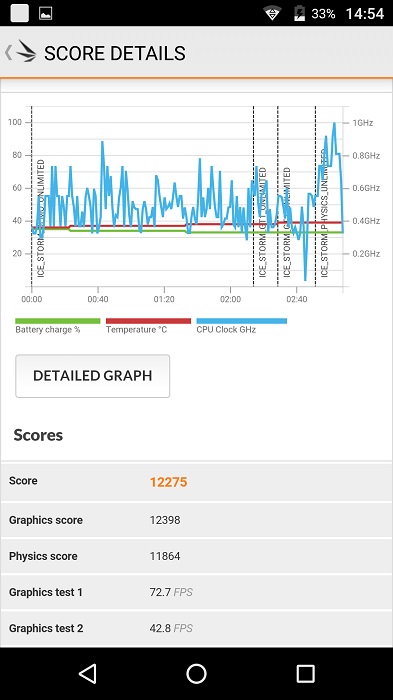Tap the system back button
This screenshot has height=700, width=393.
point(88,673)
